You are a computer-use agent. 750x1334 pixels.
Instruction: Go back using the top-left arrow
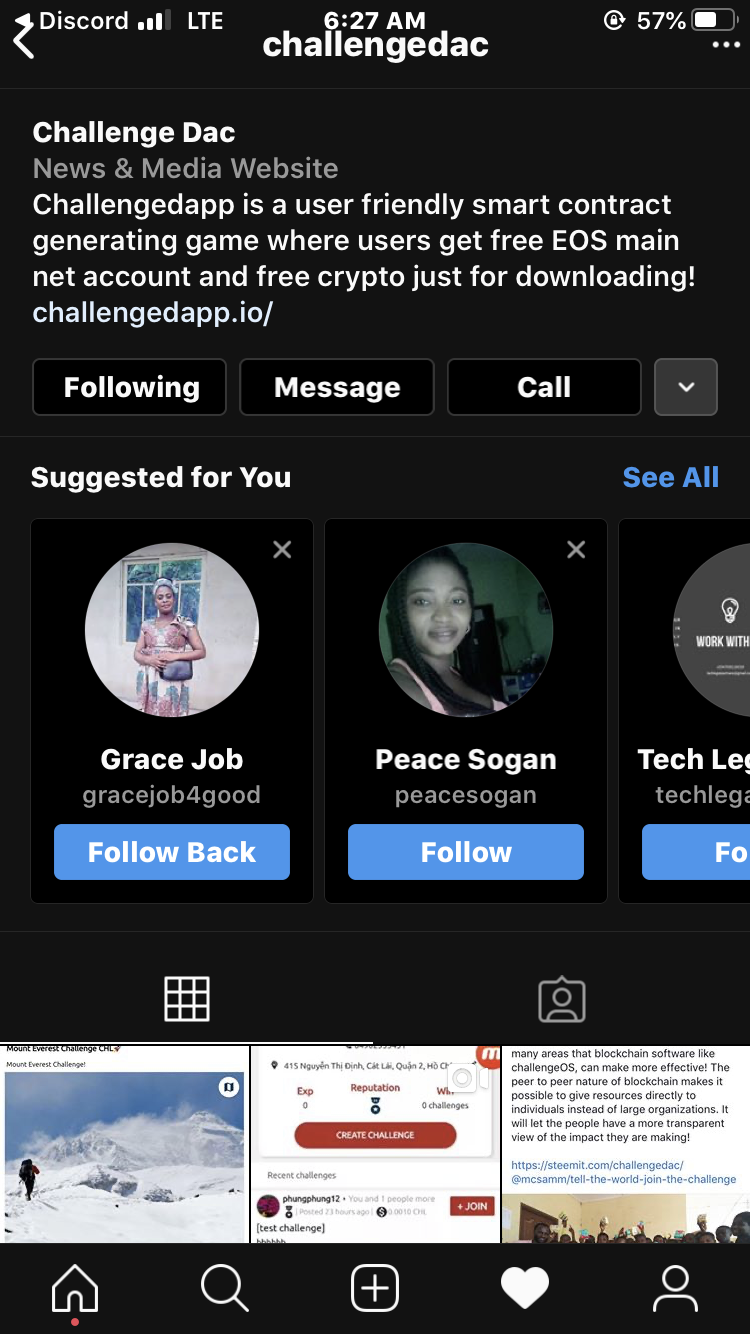pos(24,38)
